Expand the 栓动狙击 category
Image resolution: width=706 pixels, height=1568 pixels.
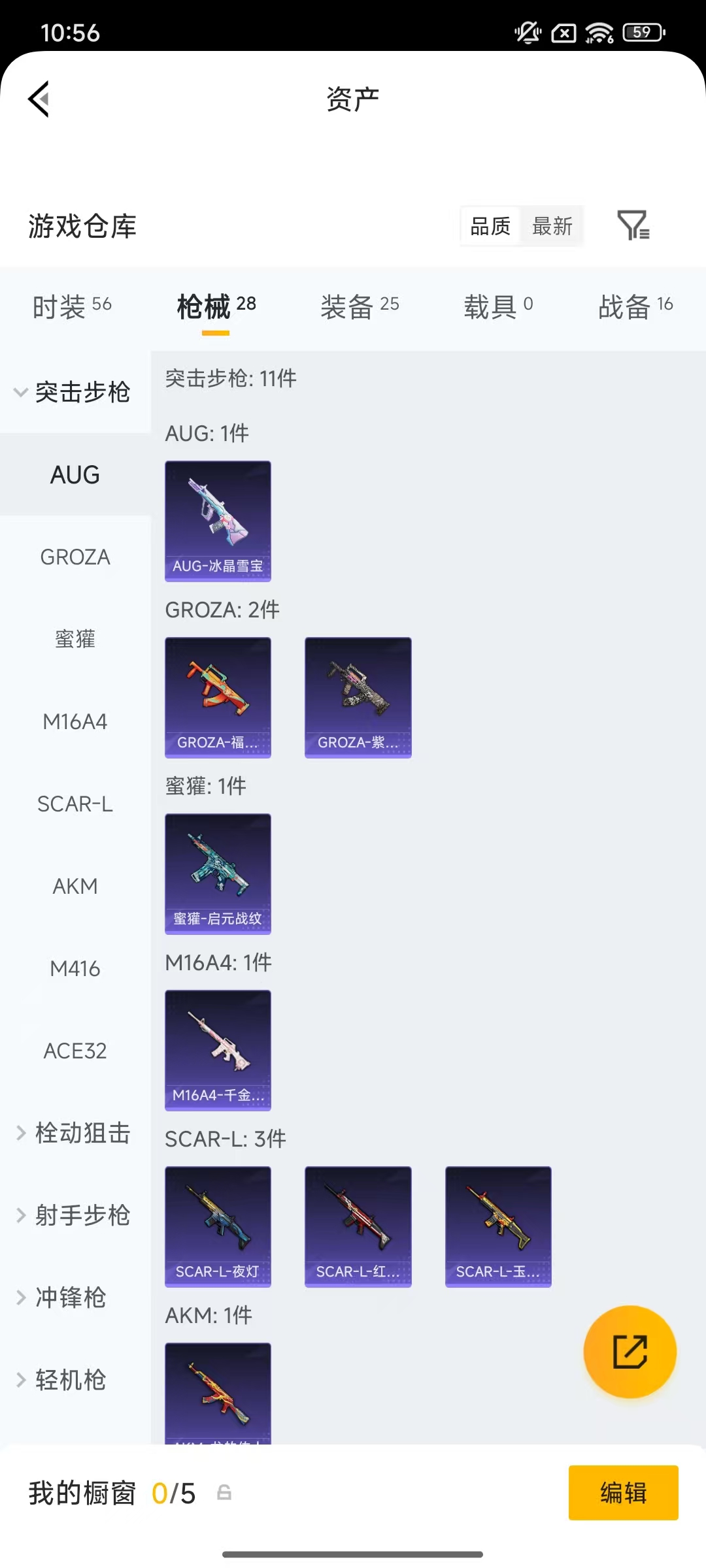(75, 1133)
